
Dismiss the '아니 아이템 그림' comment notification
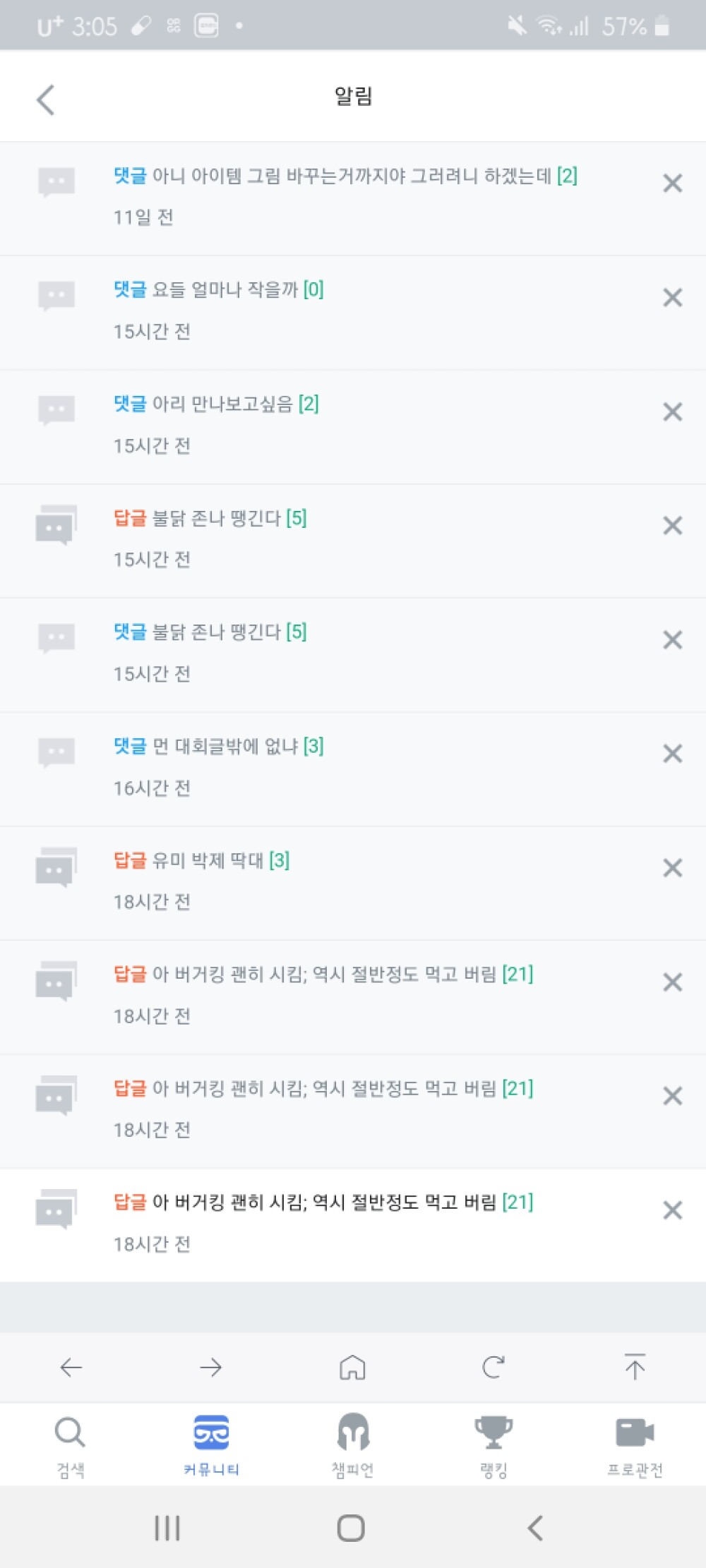672,183
